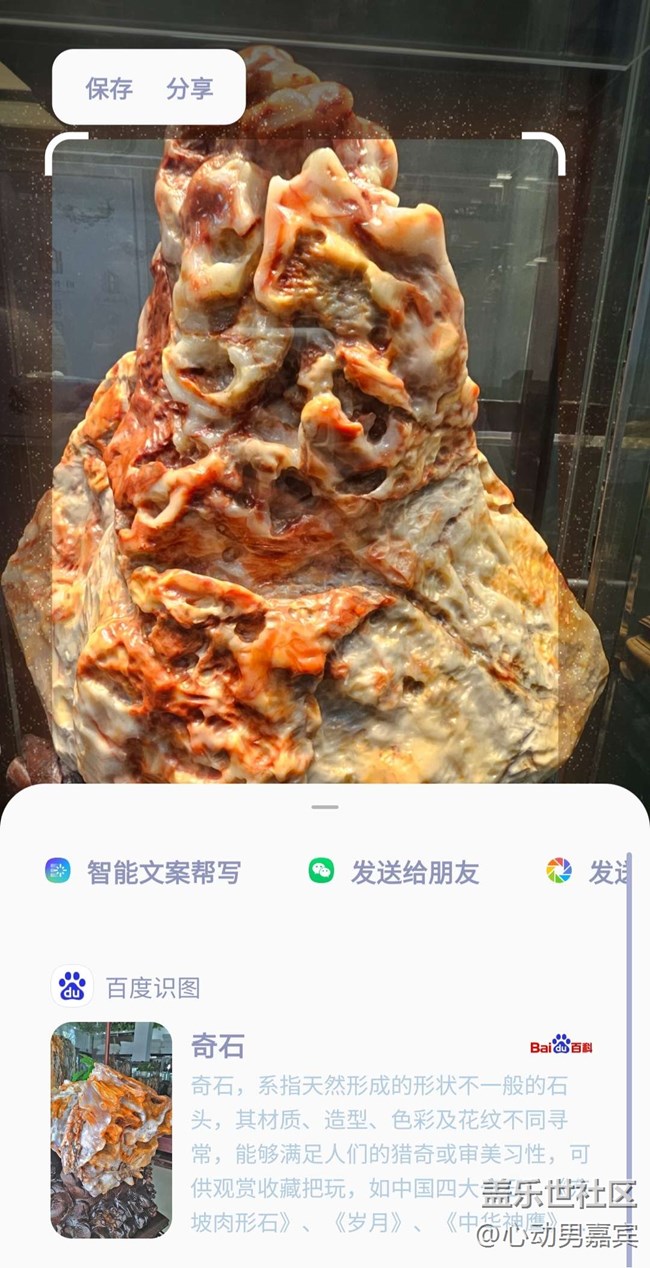Open 智能文案帮写 smart copywriting helper

[144, 872]
